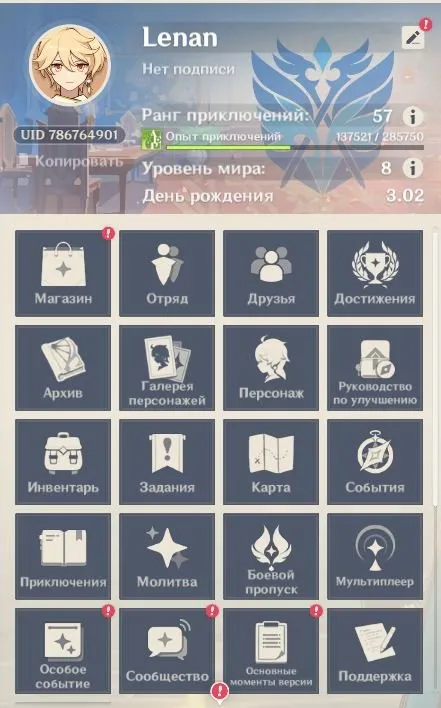441x708 pixels.
Task: Open Галерея персонажей
Action: (167, 368)
